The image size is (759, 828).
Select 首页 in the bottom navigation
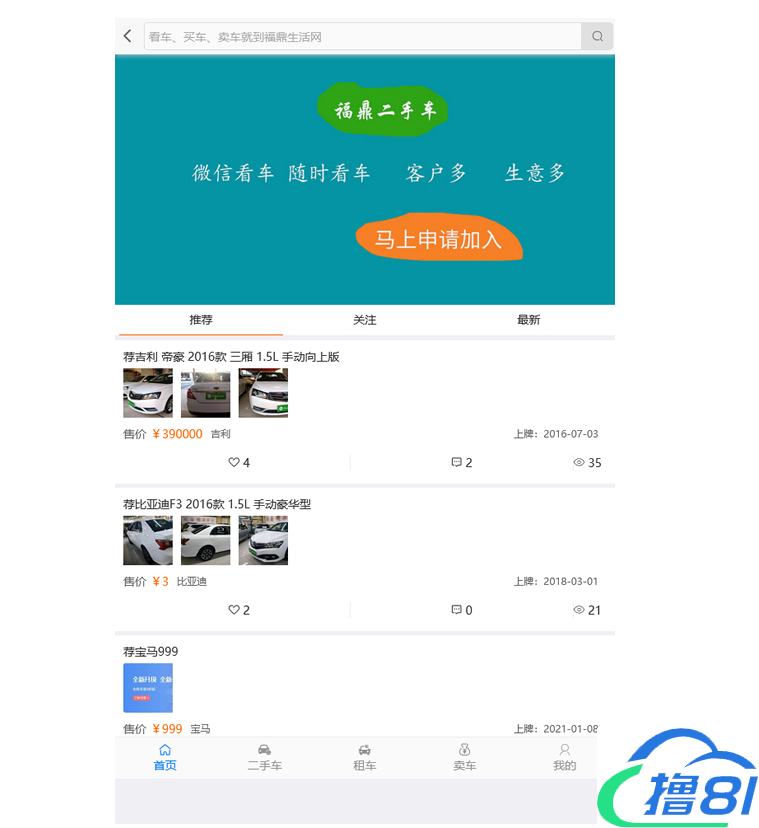pos(165,758)
